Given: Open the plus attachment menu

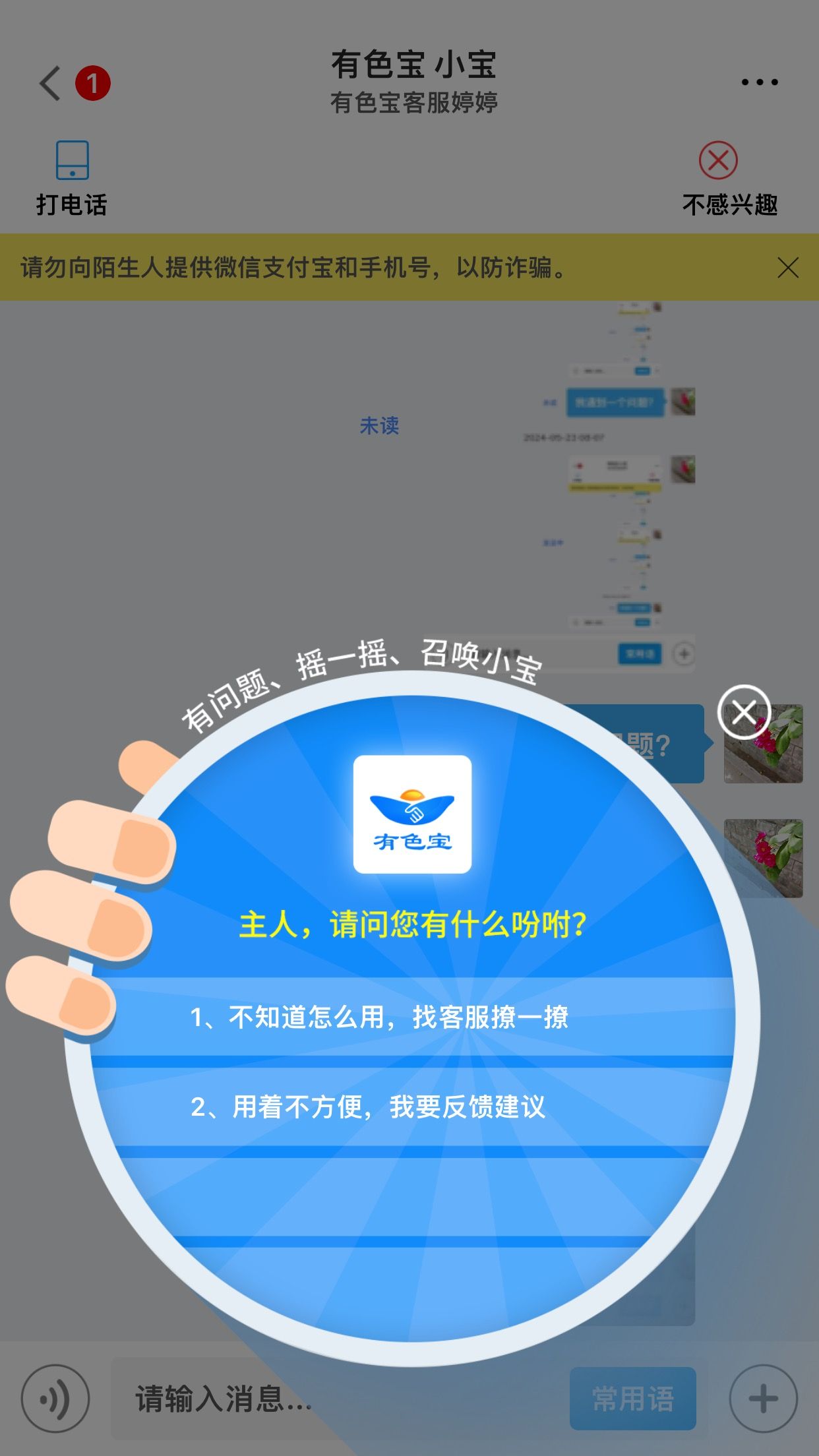Looking at the screenshot, I should coord(764,1398).
